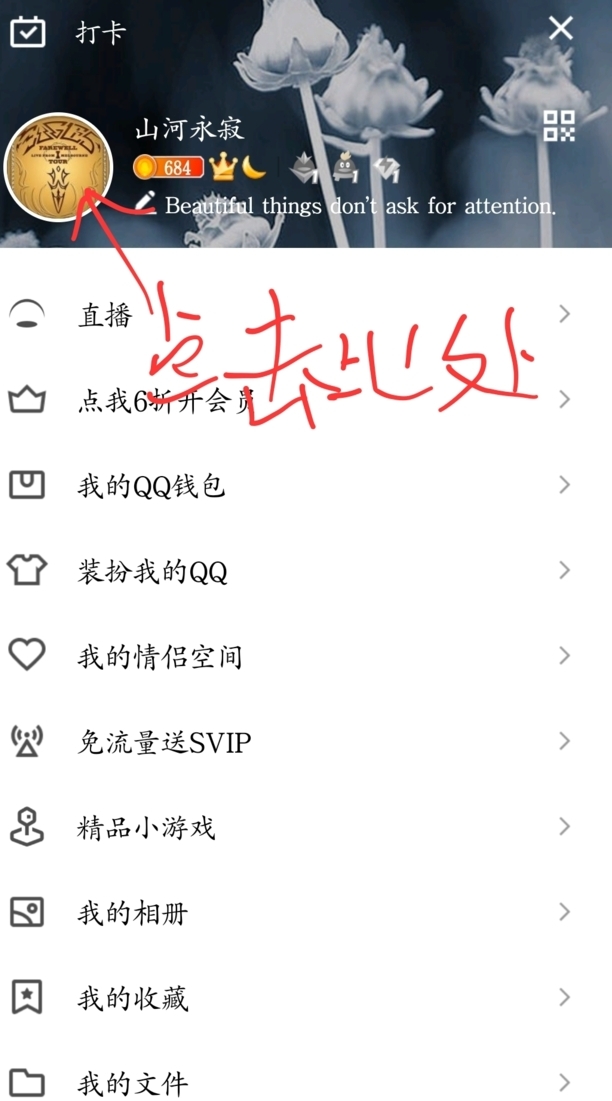Open the 直播 row
612x1101 pixels.
290,315
